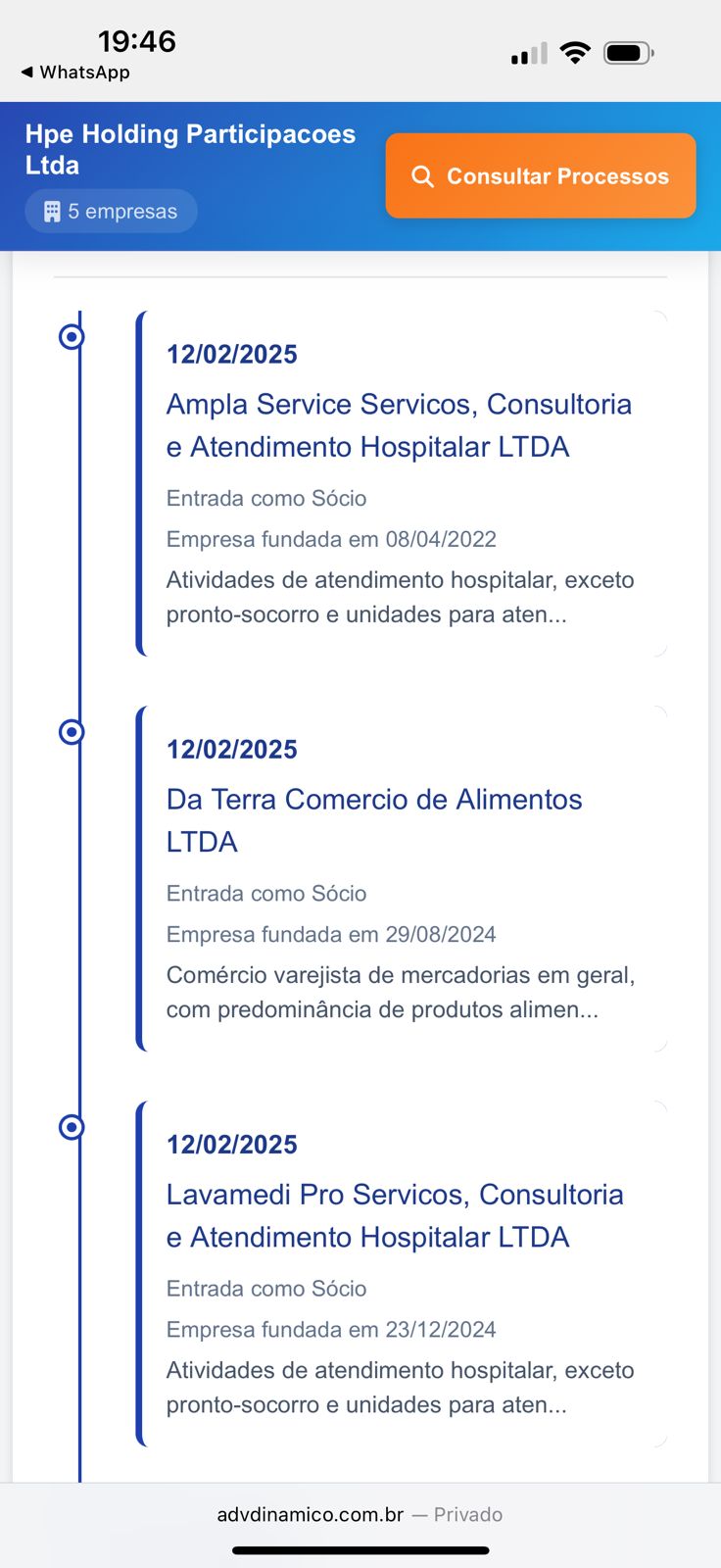Tap the advdinamico.com.br address bar
The height and width of the screenshot is (1568, 721).
tap(360, 1514)
